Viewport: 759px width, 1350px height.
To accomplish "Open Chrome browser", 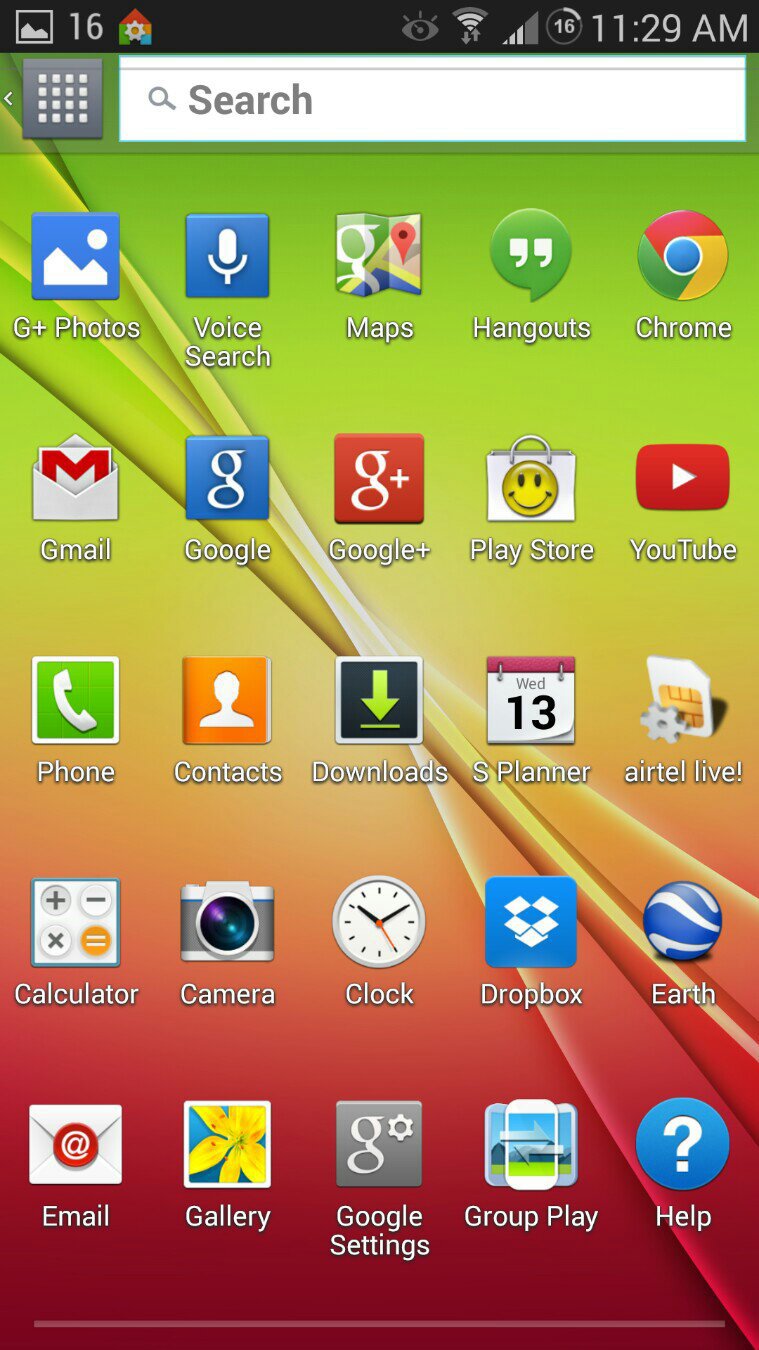I will tap(683, 256).
